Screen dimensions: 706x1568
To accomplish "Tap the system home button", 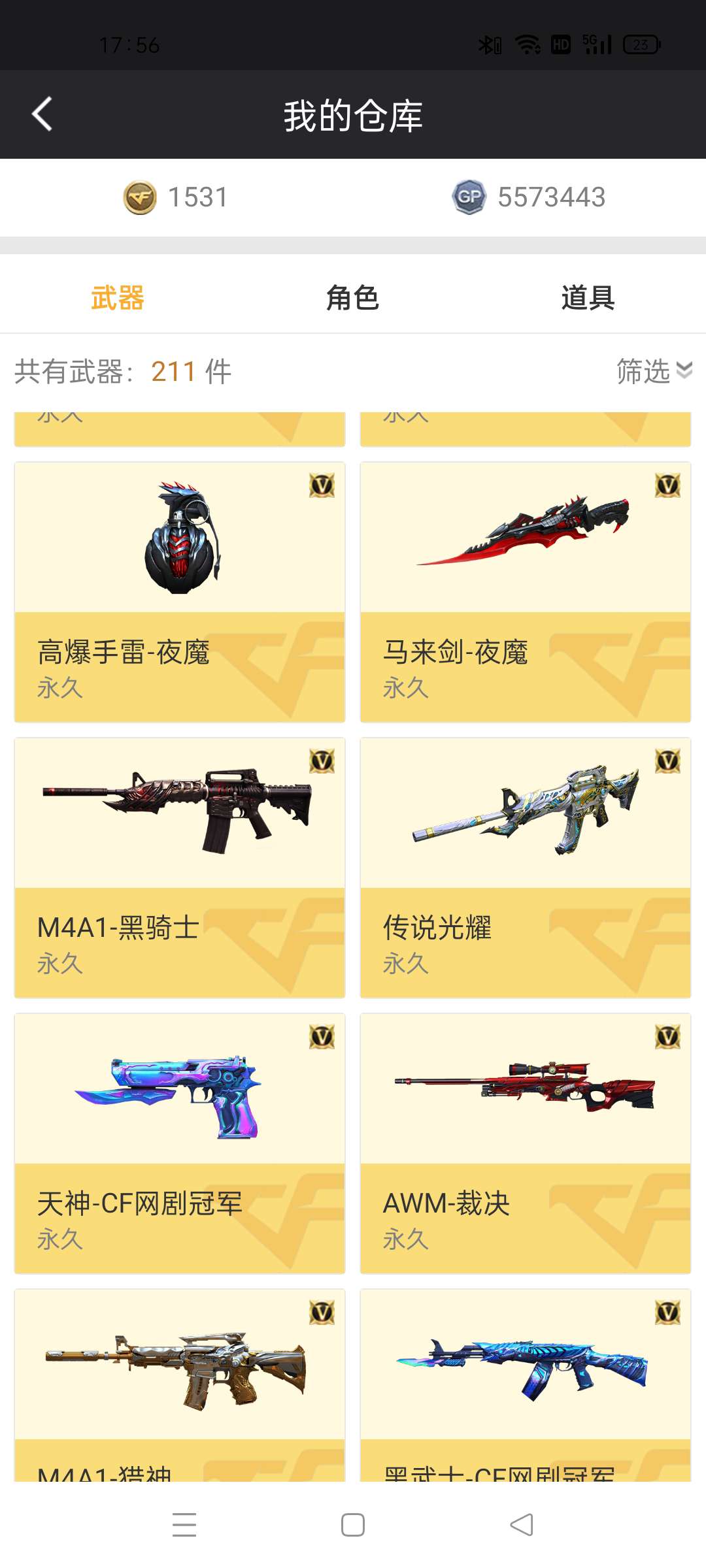I will [353, 1525].
